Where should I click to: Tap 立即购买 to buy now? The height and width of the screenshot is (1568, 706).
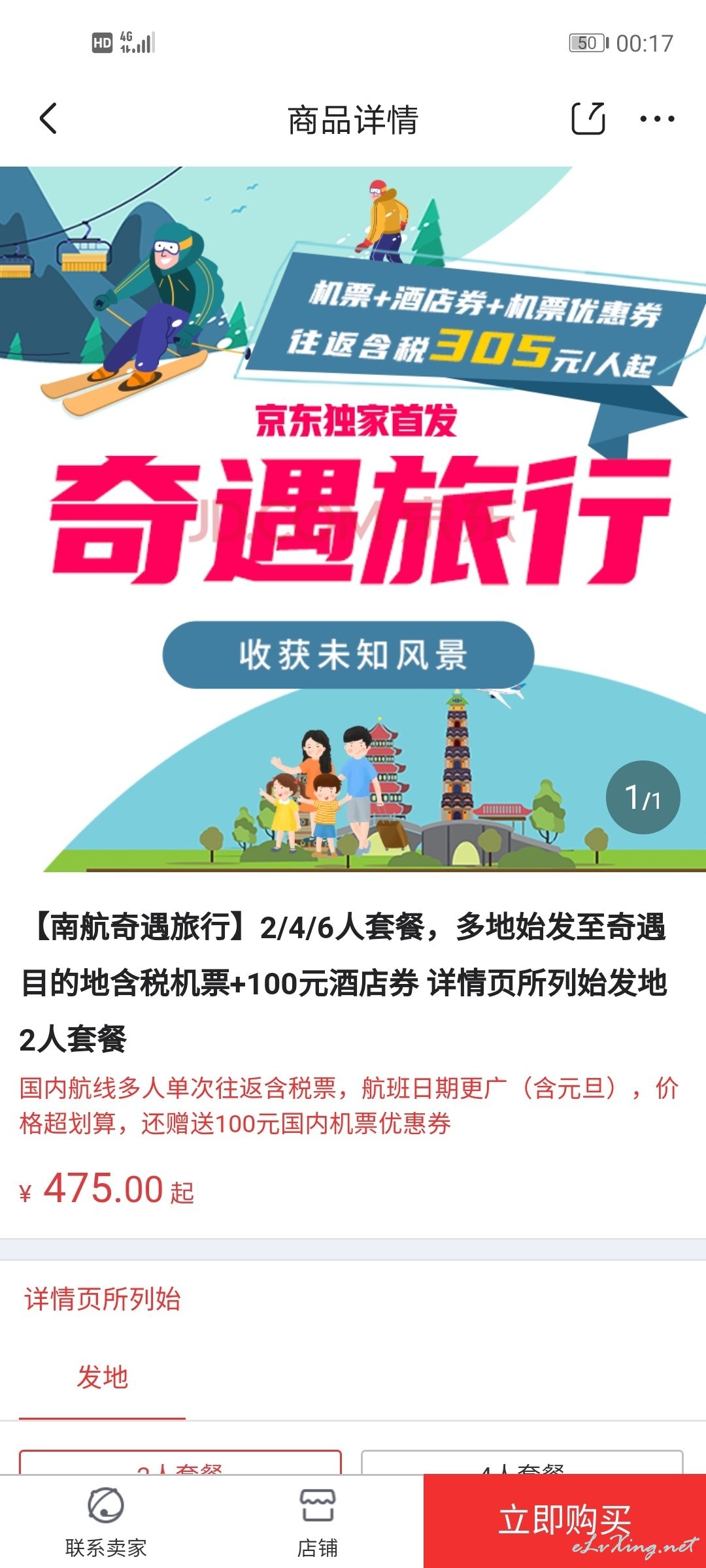[x=565, y=1521]
